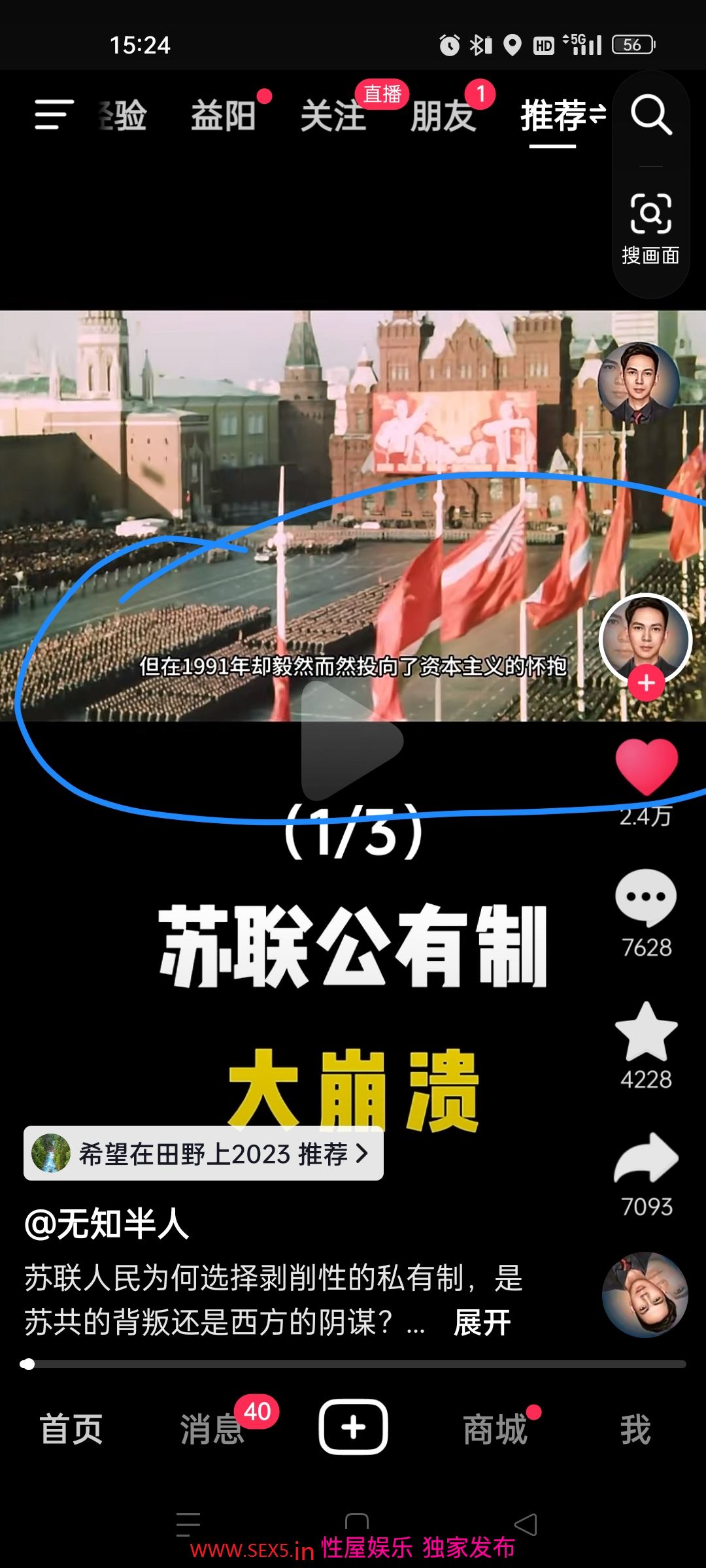Open the 朋友 friends tab

(x=444, y=116)
